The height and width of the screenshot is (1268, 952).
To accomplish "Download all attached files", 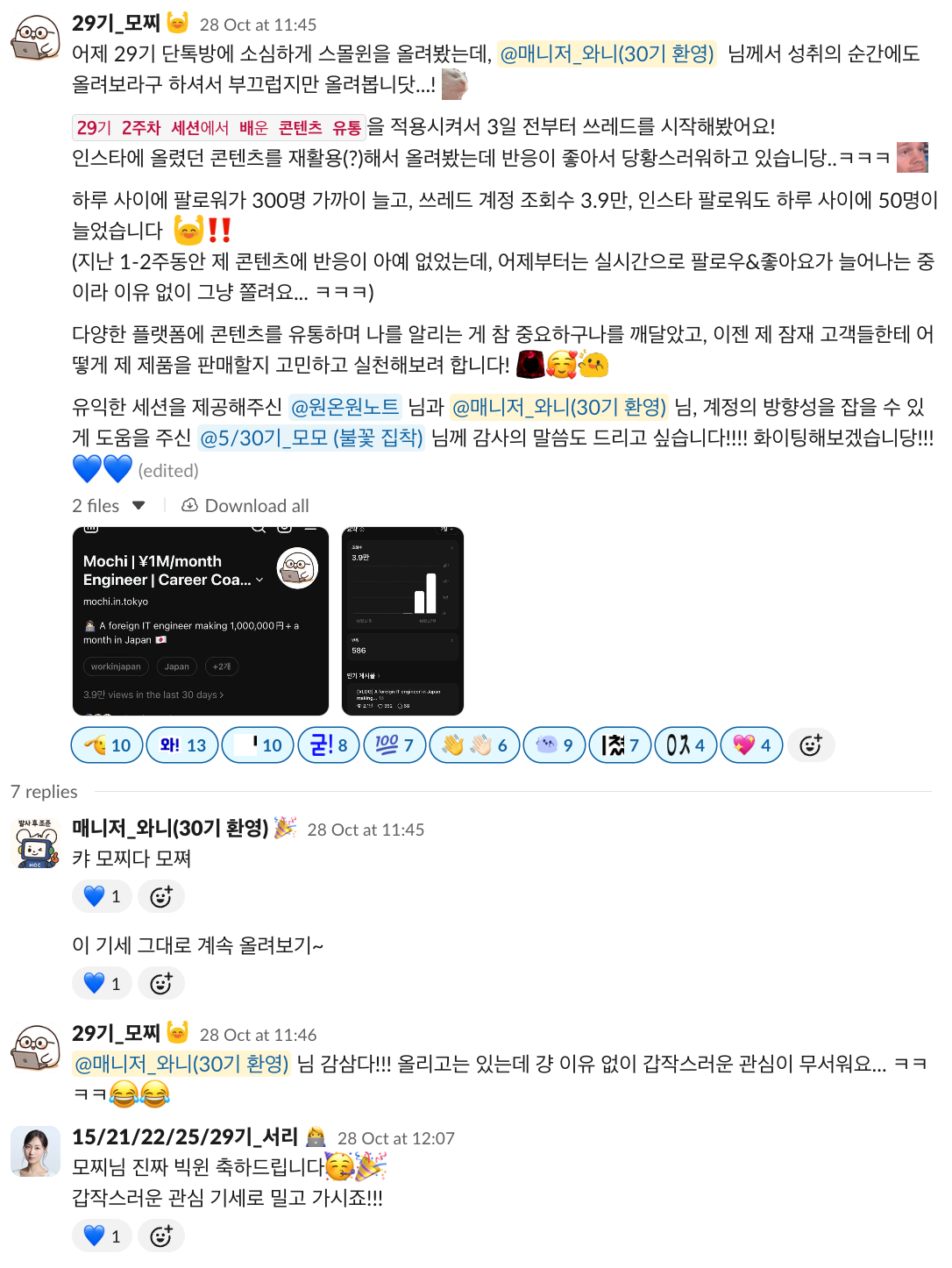I will 245,506.
